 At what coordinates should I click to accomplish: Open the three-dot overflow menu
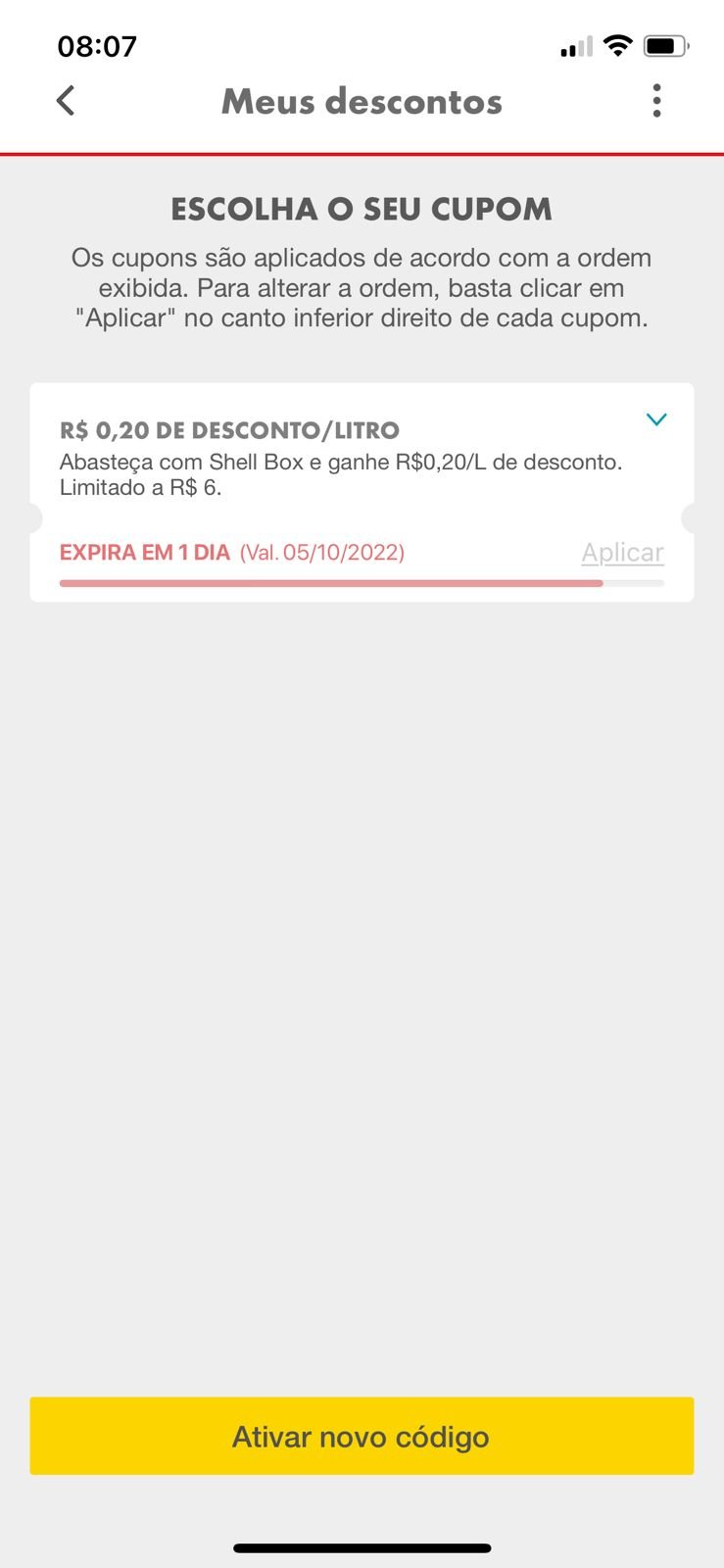656,101
